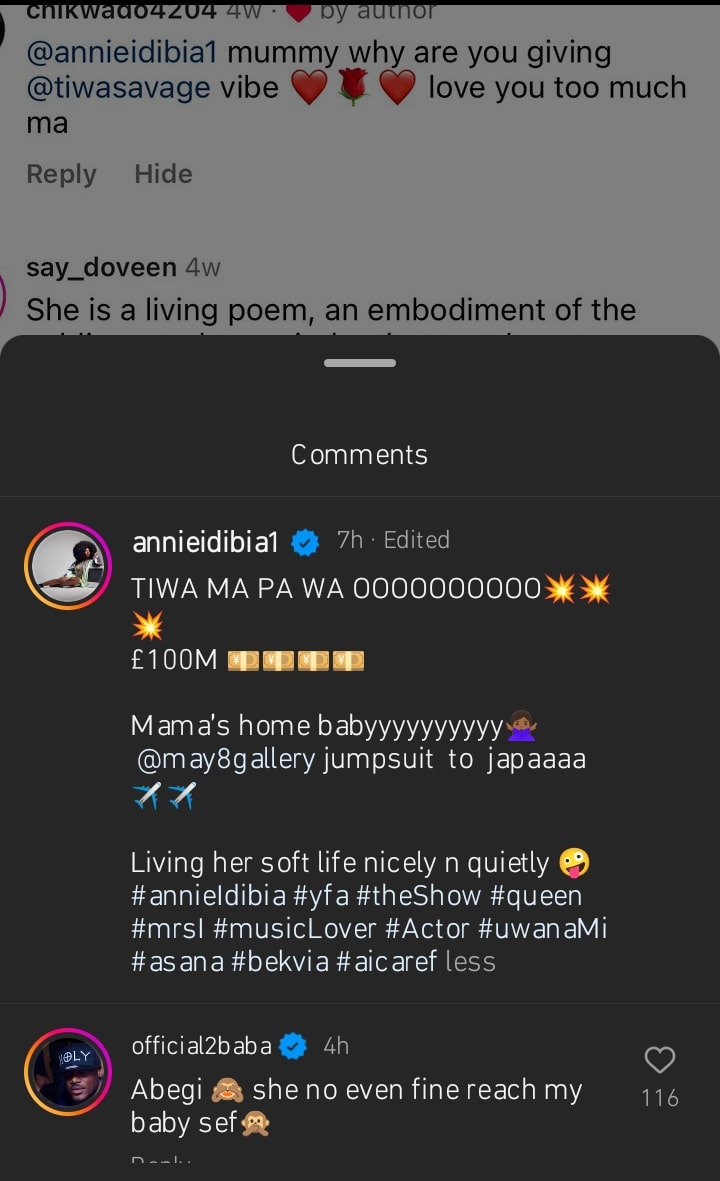Open the #musicLover hashtag
This screenshot has height=1181, width=720.
302,929
